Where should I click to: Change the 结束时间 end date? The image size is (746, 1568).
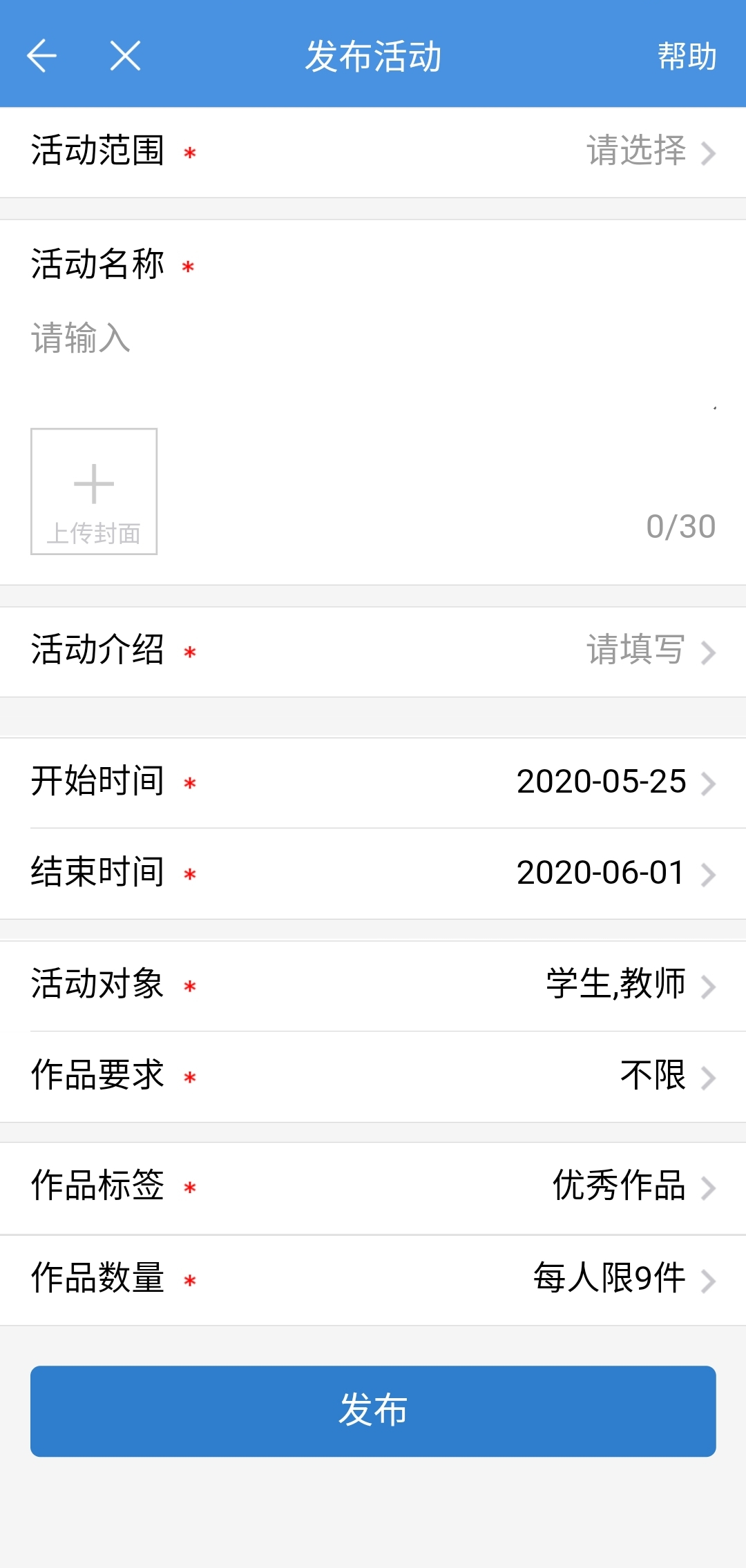click(373, 873)
